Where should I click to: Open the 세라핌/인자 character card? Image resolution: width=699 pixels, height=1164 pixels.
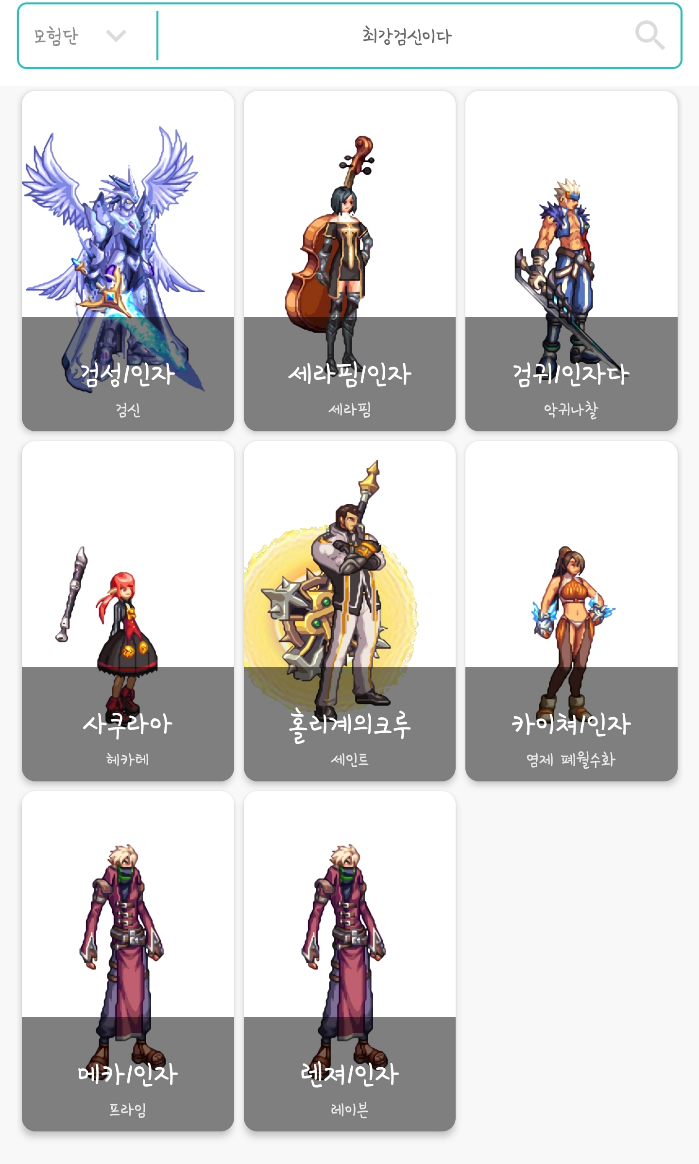click(x=350, y=262)
